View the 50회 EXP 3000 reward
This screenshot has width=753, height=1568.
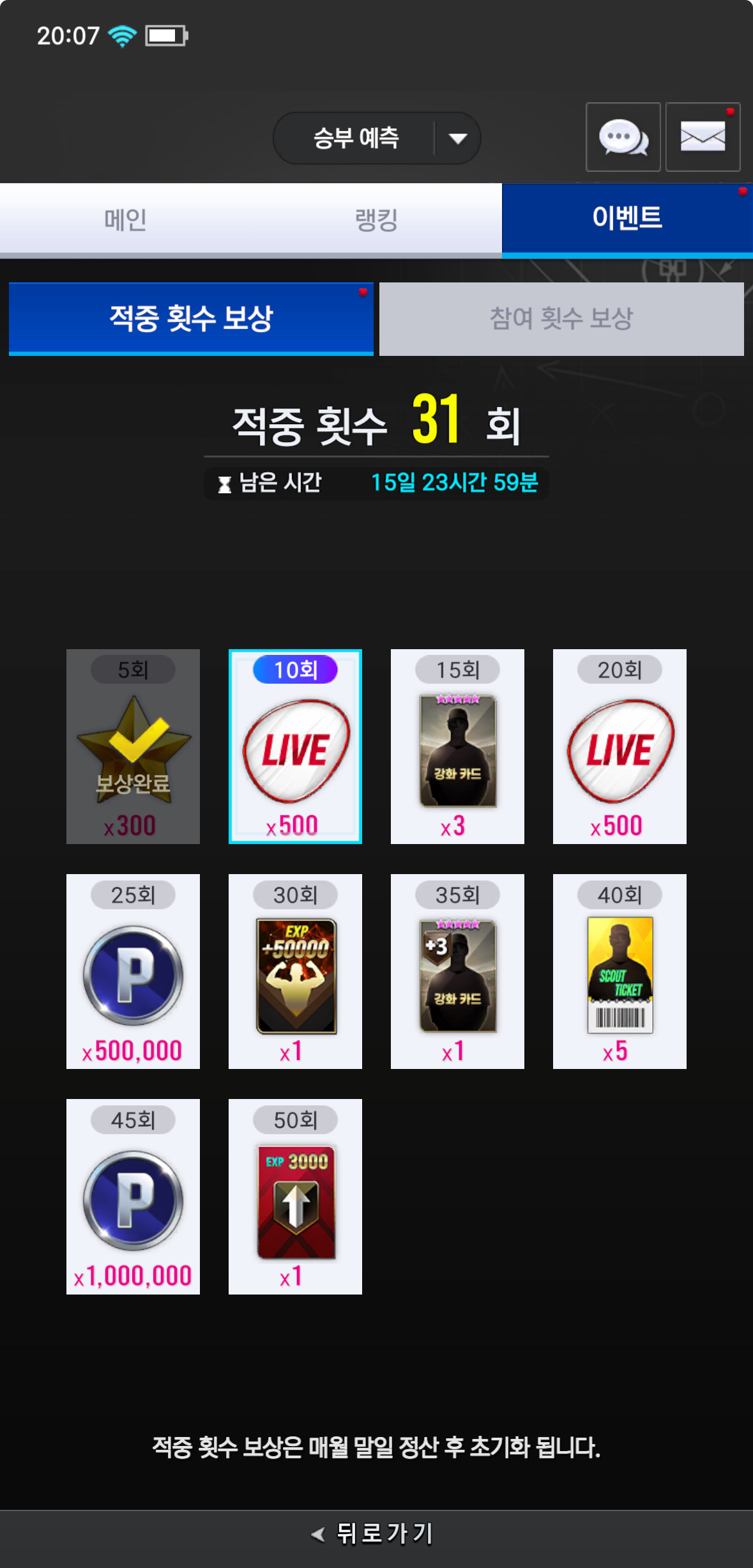(x=295, y=1196)
